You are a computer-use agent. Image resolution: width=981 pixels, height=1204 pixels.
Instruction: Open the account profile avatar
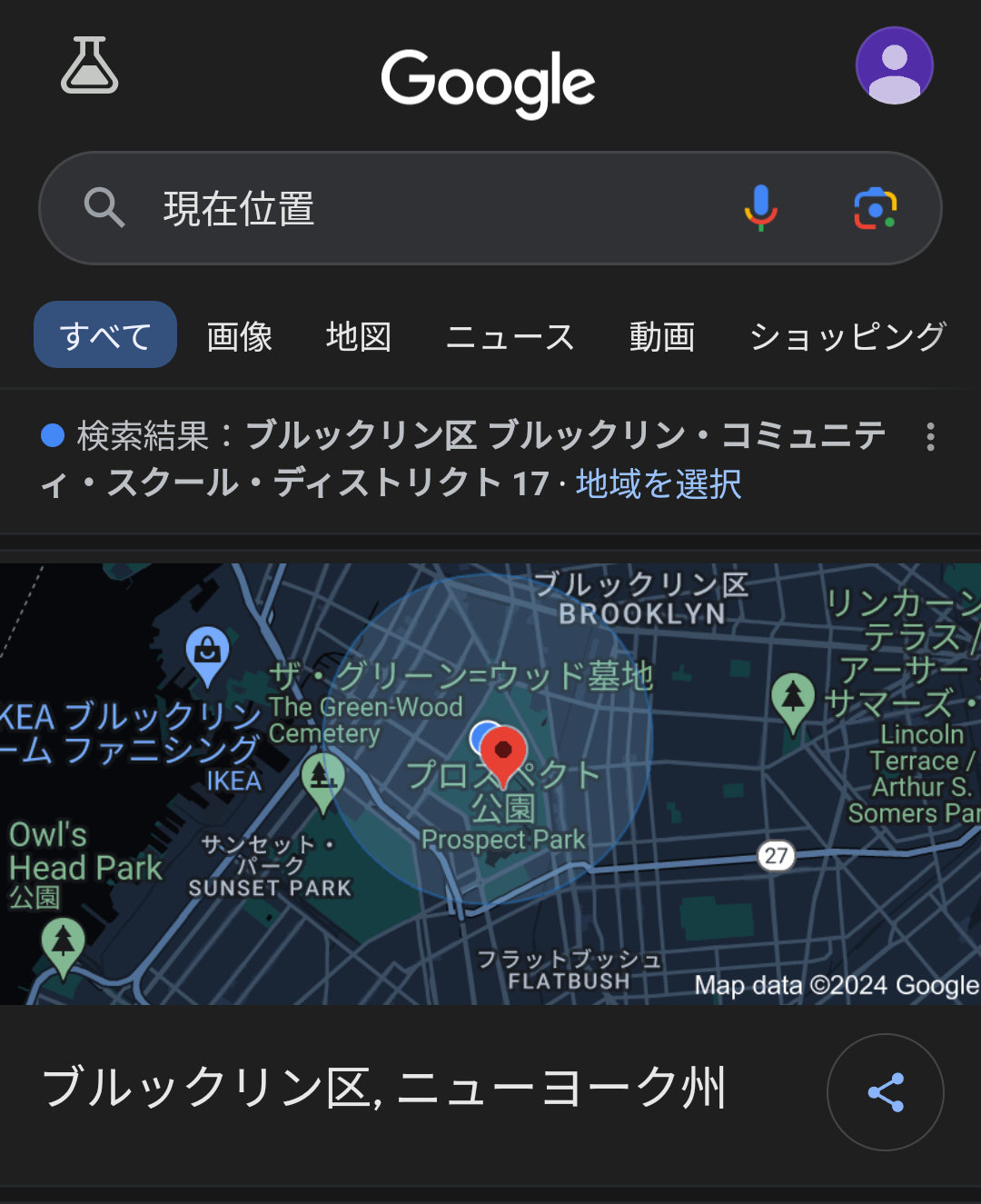coord(894,65)
